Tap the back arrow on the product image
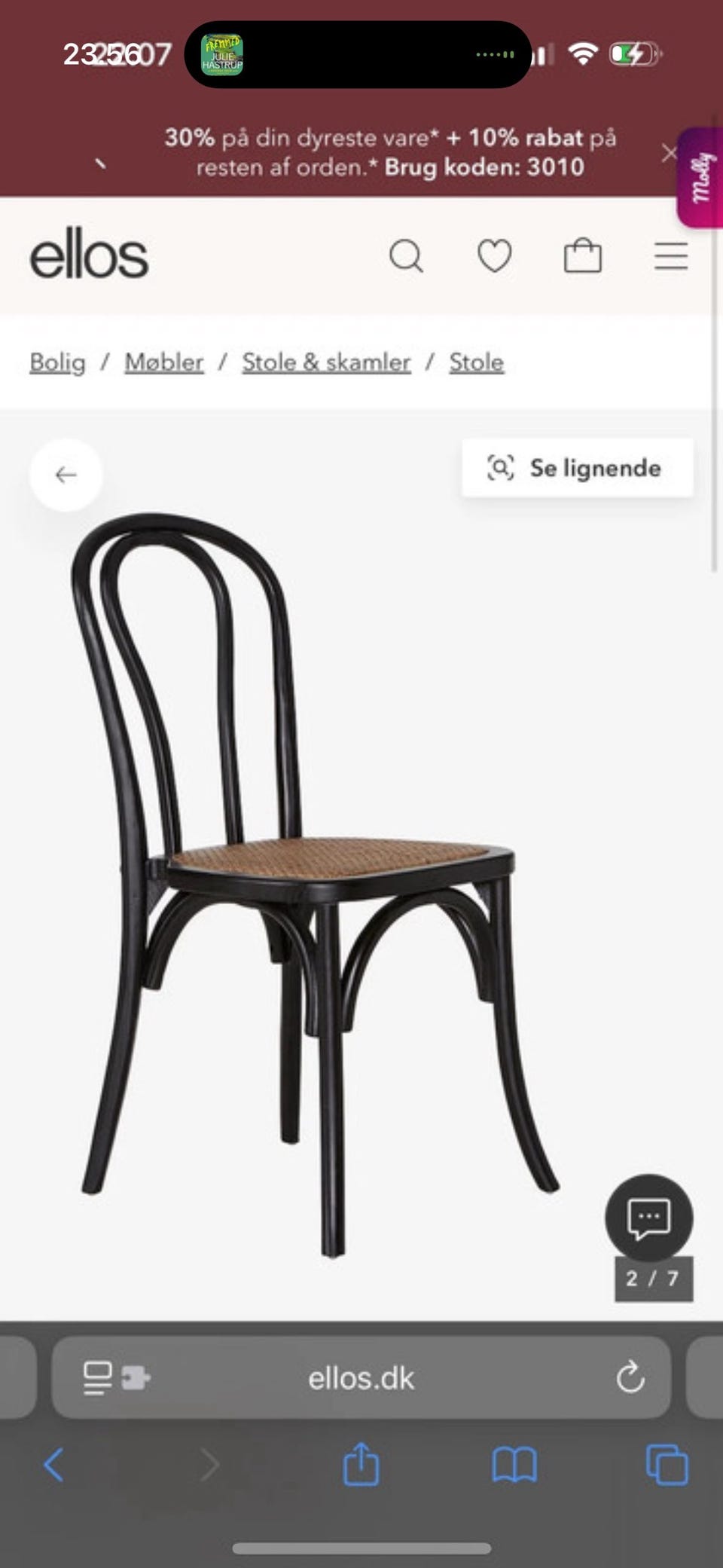 66,475
